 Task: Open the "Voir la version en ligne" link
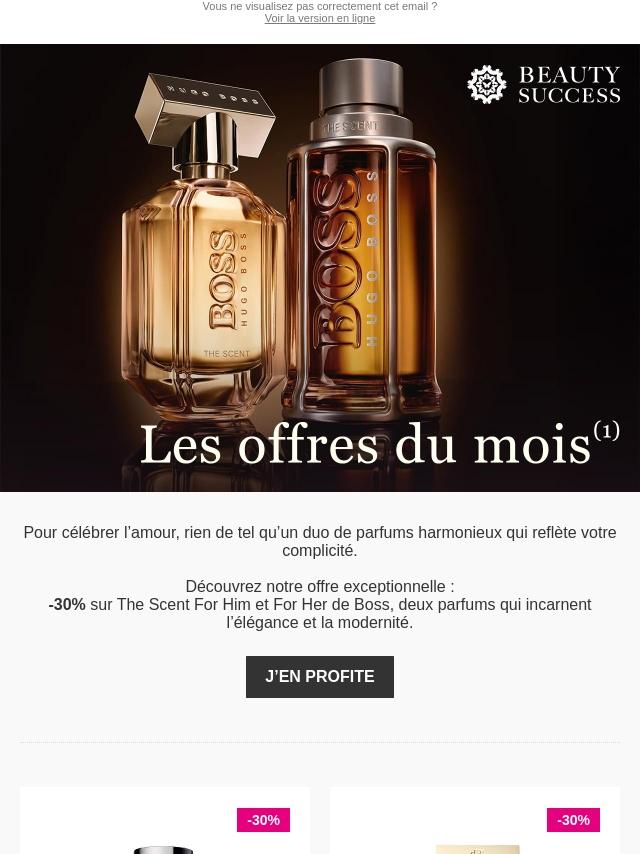(x=320, y=19)
